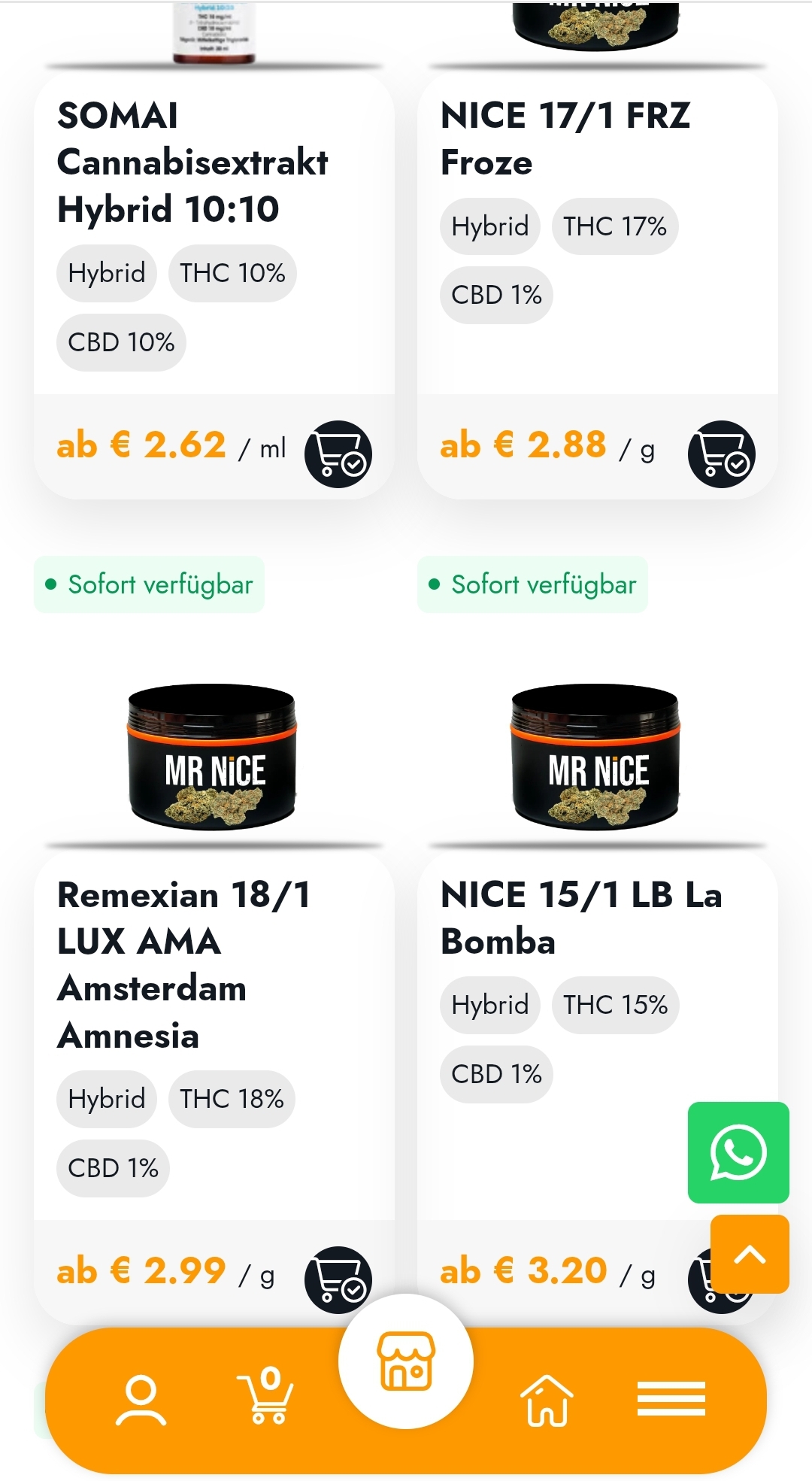View the shopping cart
The image size is (812, 1481).
[x=265, y=1397]
